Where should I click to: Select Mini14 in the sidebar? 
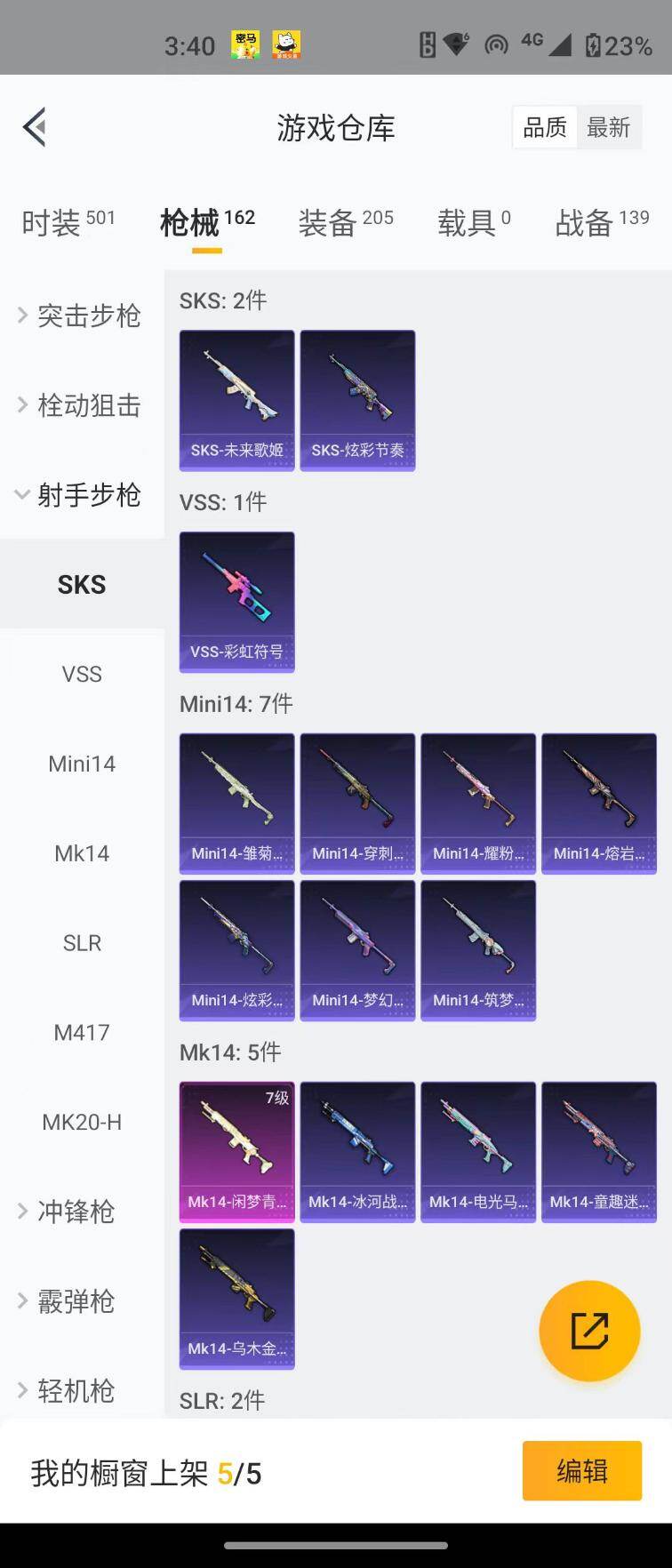pos(82,764)
